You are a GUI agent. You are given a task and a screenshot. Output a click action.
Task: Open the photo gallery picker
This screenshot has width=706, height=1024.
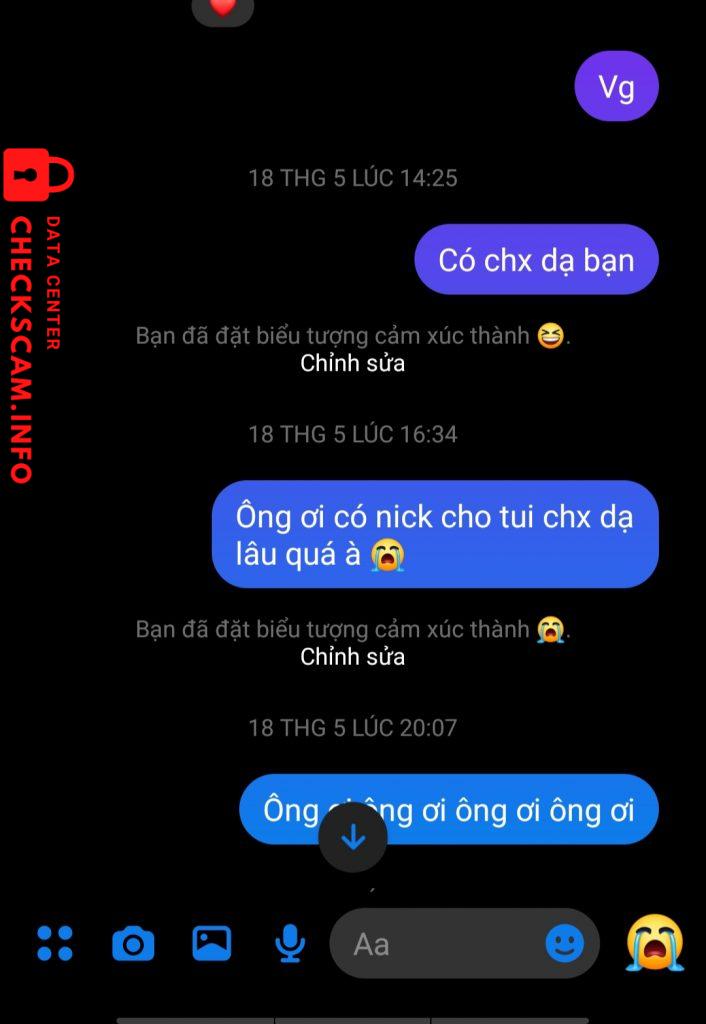click(x=211, y=943)
